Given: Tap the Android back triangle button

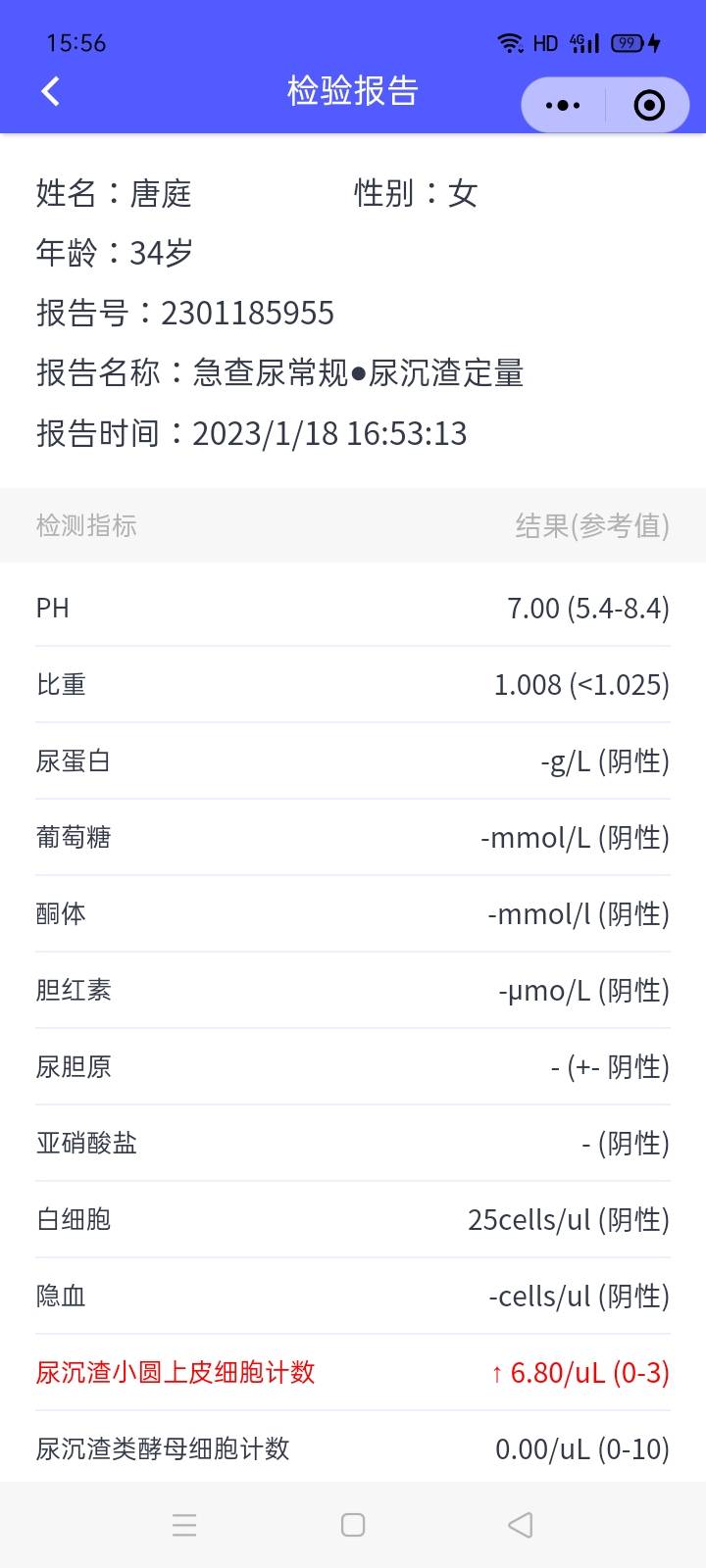Looking at the screenshot, I should click(x=520, y=1525).
